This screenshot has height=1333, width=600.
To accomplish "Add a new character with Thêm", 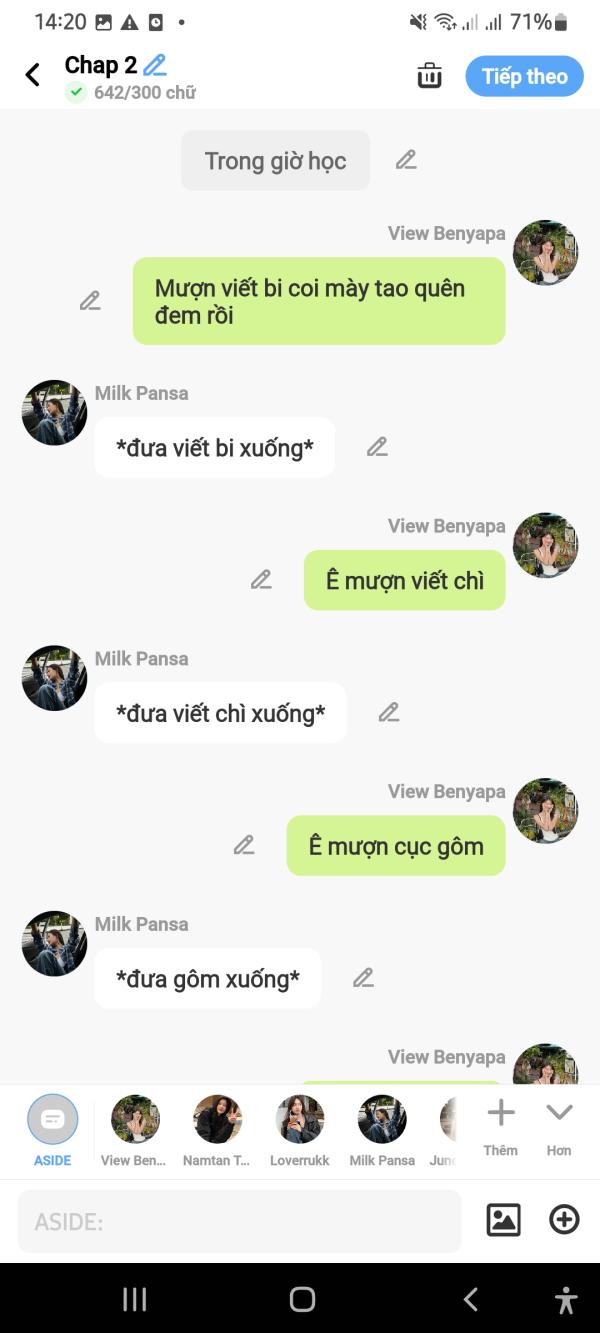I will pos(500,1127).
